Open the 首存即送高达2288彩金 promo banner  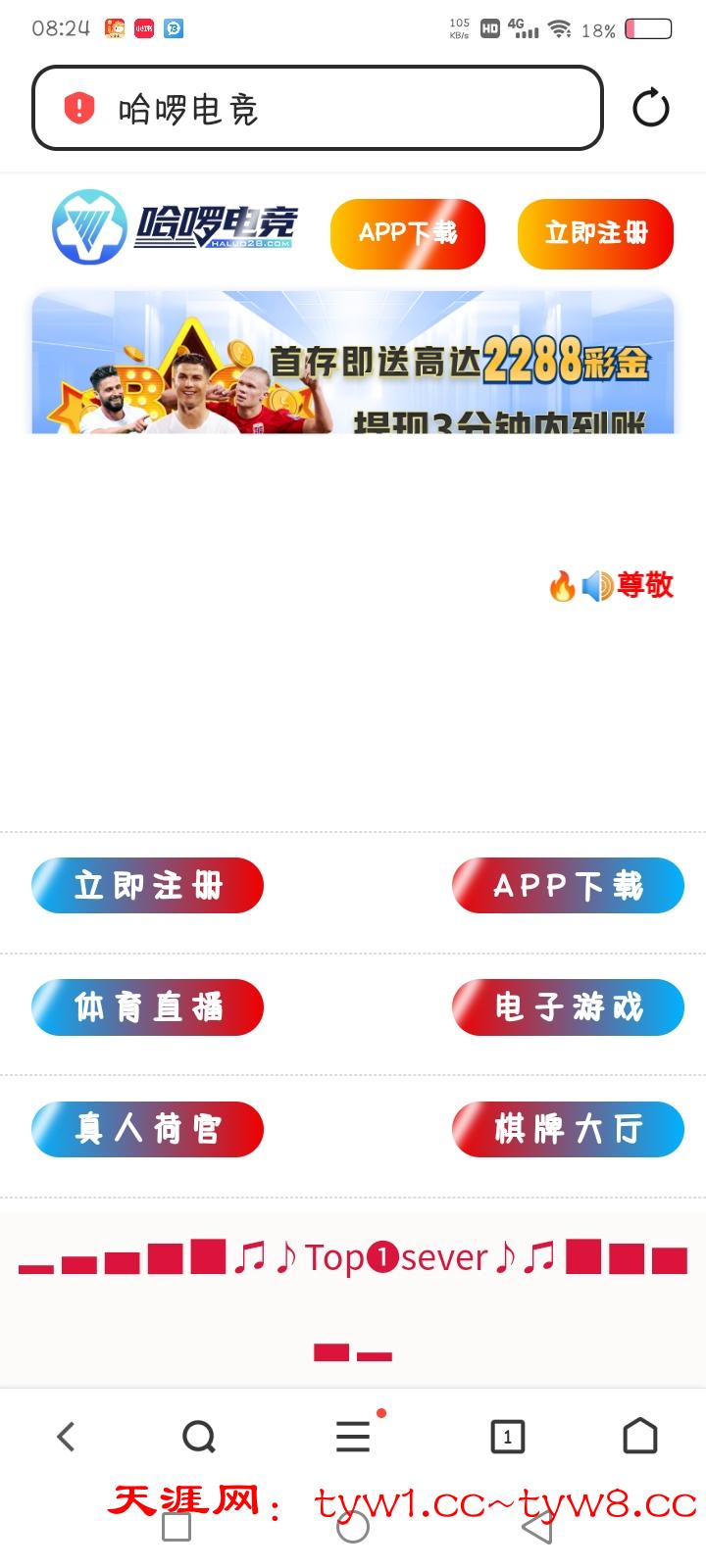(353, 363)
